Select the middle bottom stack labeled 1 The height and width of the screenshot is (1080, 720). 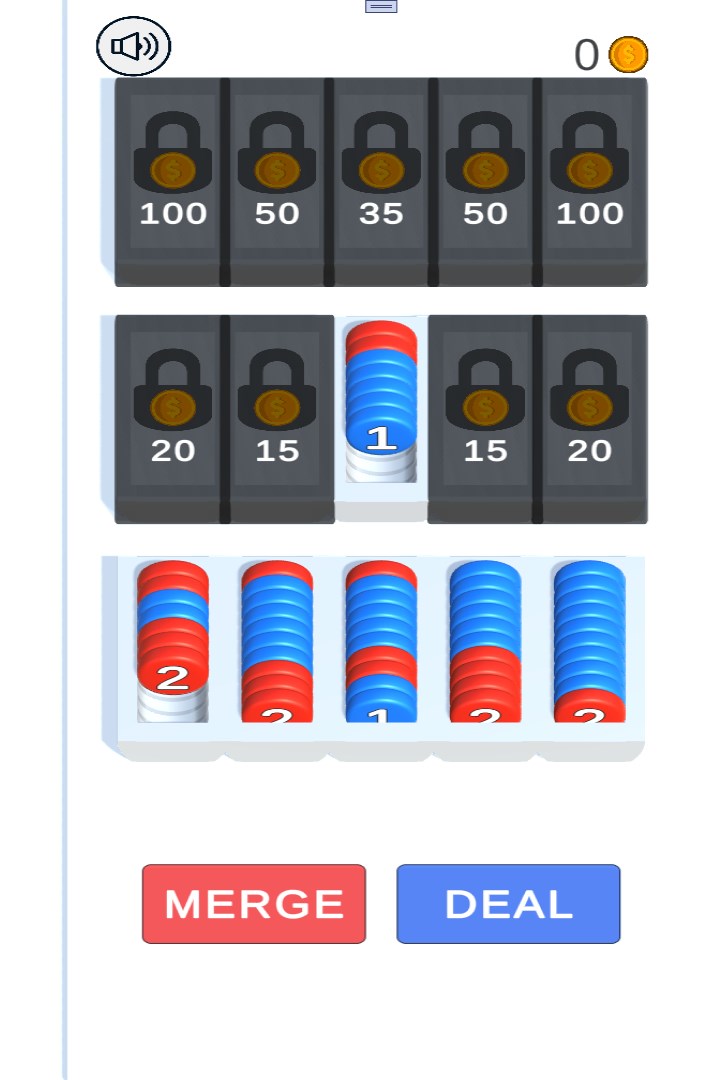click(380, 640)
